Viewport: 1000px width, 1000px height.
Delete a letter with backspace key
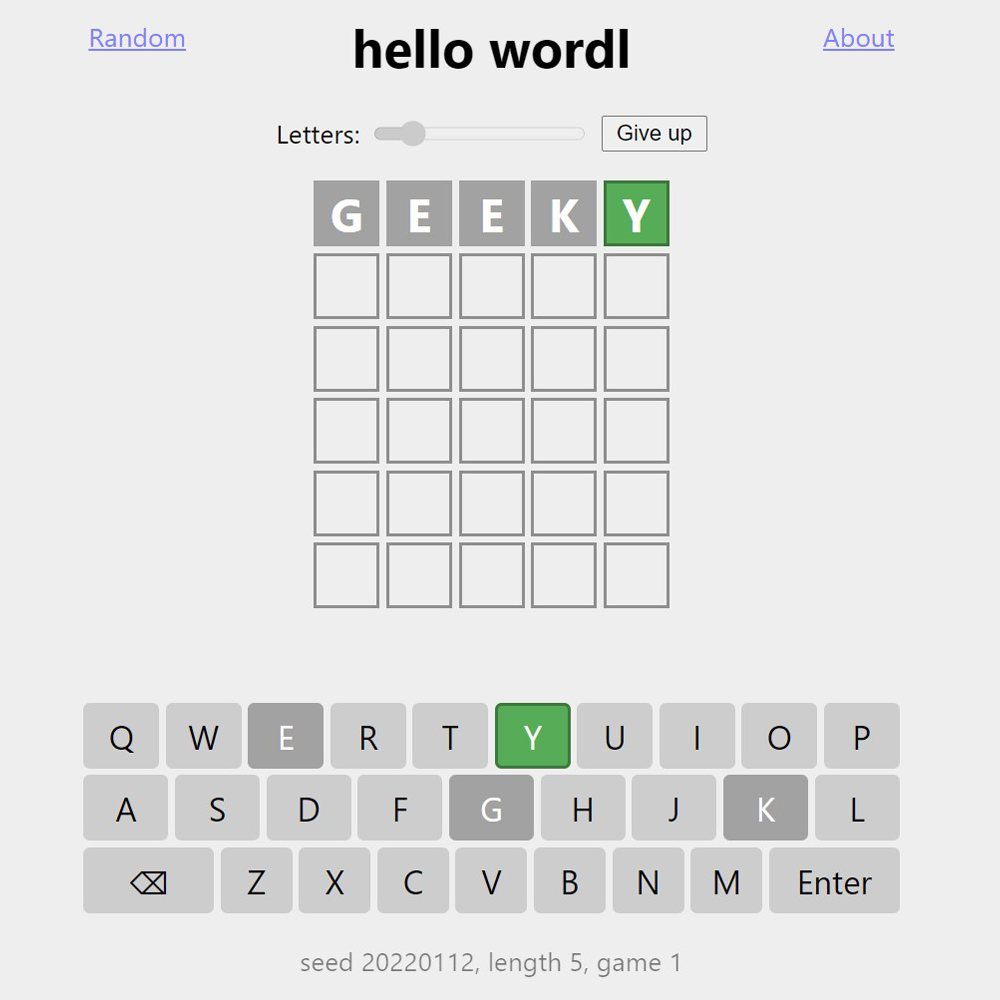(x=148, y=881)
